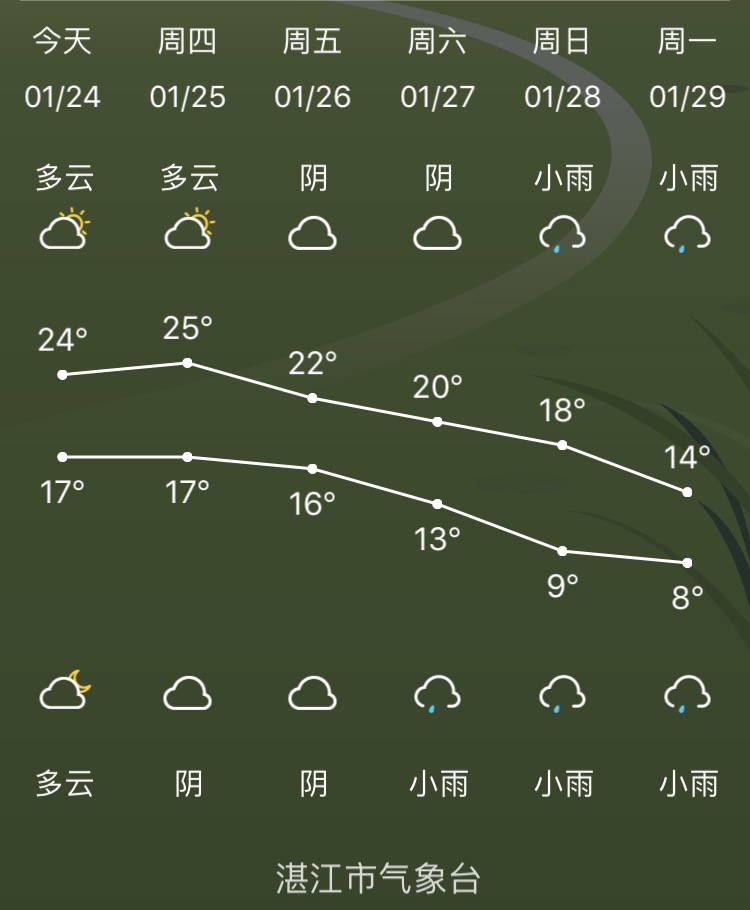Switch to the 周日 01/28 forecast column
Screen dimensions: 750x910
click(563, 70)
